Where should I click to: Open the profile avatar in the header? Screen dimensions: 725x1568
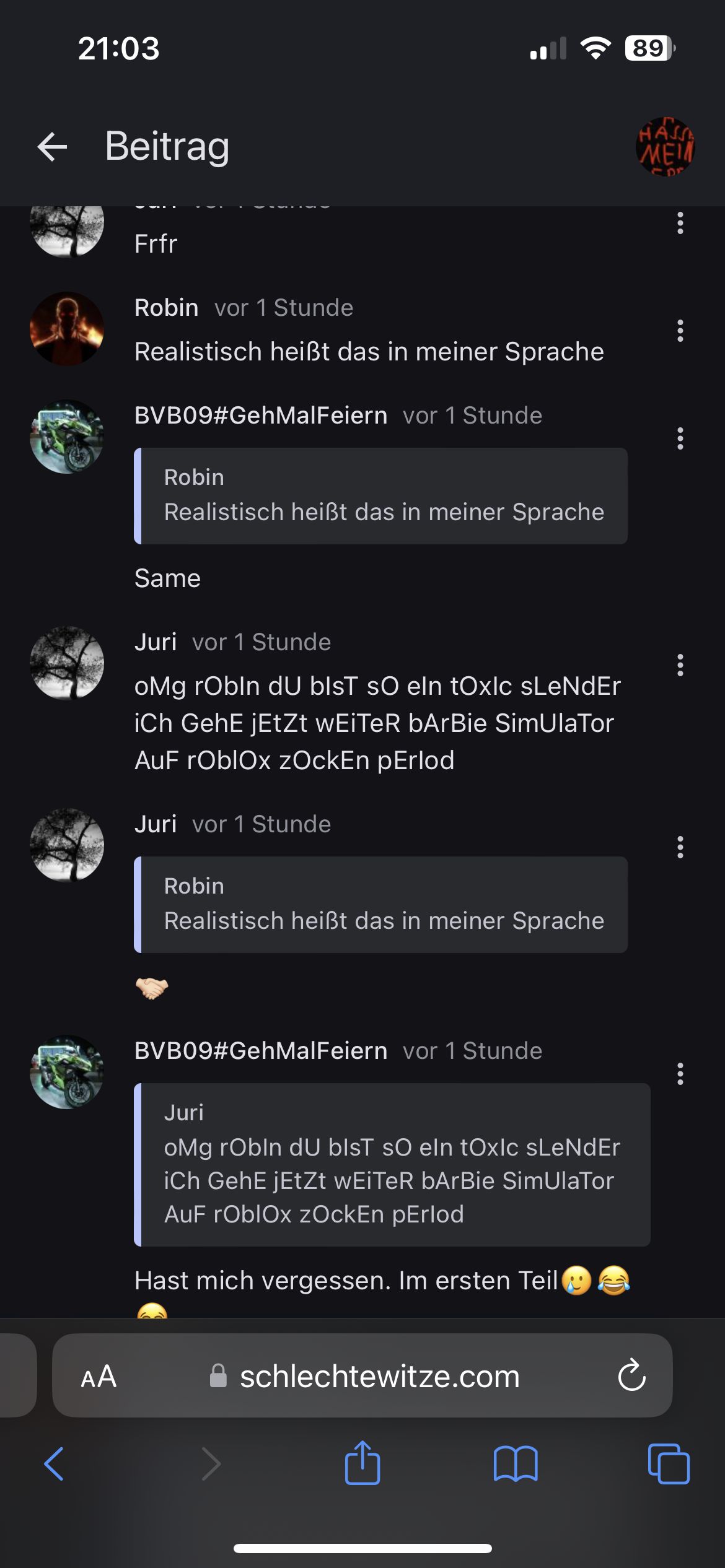pyautogui.click(x=665, y=147)
